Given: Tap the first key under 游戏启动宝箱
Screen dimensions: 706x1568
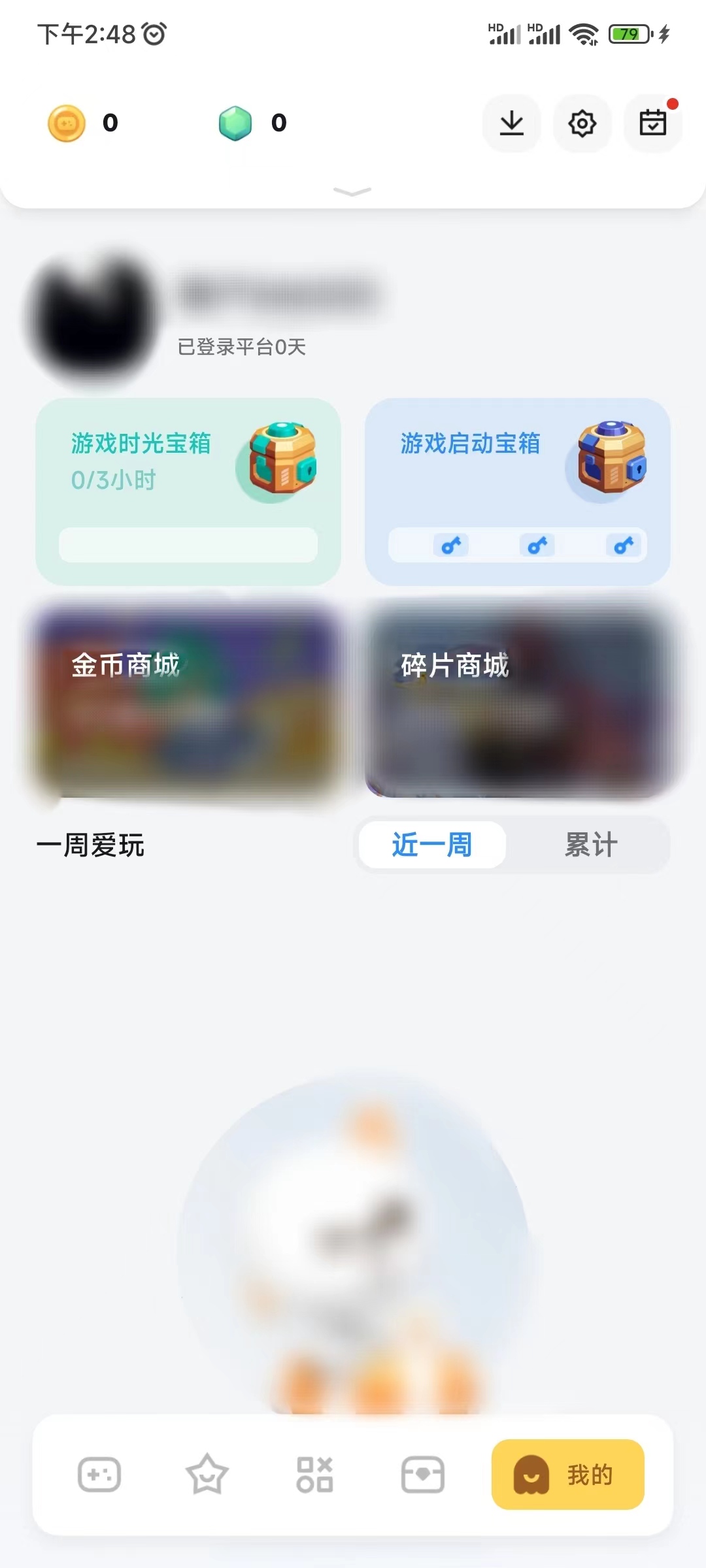Looking at the screenshot, I should pyautogui.click(x=453, y=546).
